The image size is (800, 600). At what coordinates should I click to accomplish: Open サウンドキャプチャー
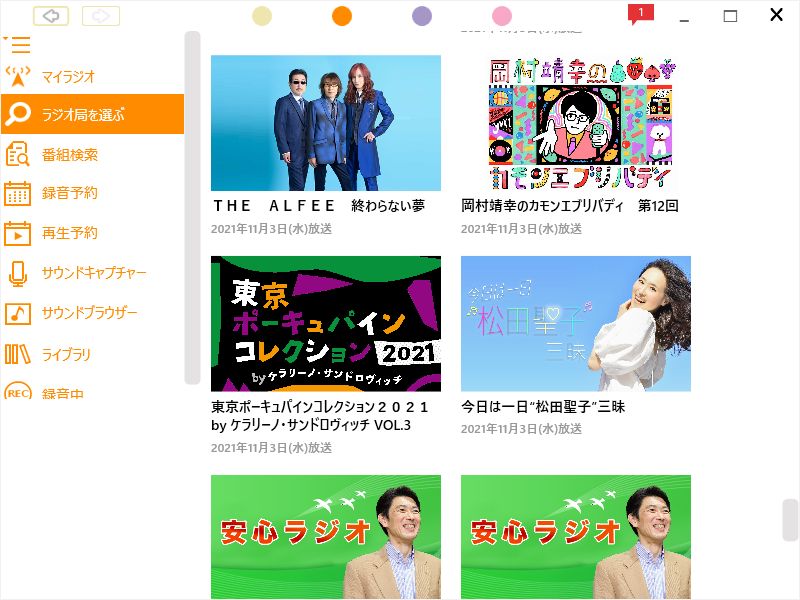[x=93, y=273]
